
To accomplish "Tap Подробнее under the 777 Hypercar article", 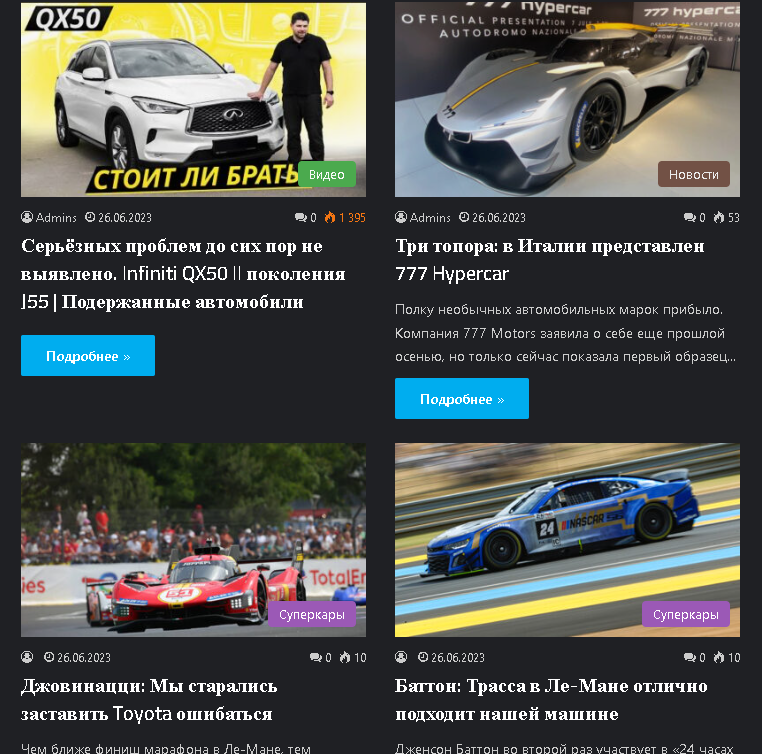I will click(462, 399).
